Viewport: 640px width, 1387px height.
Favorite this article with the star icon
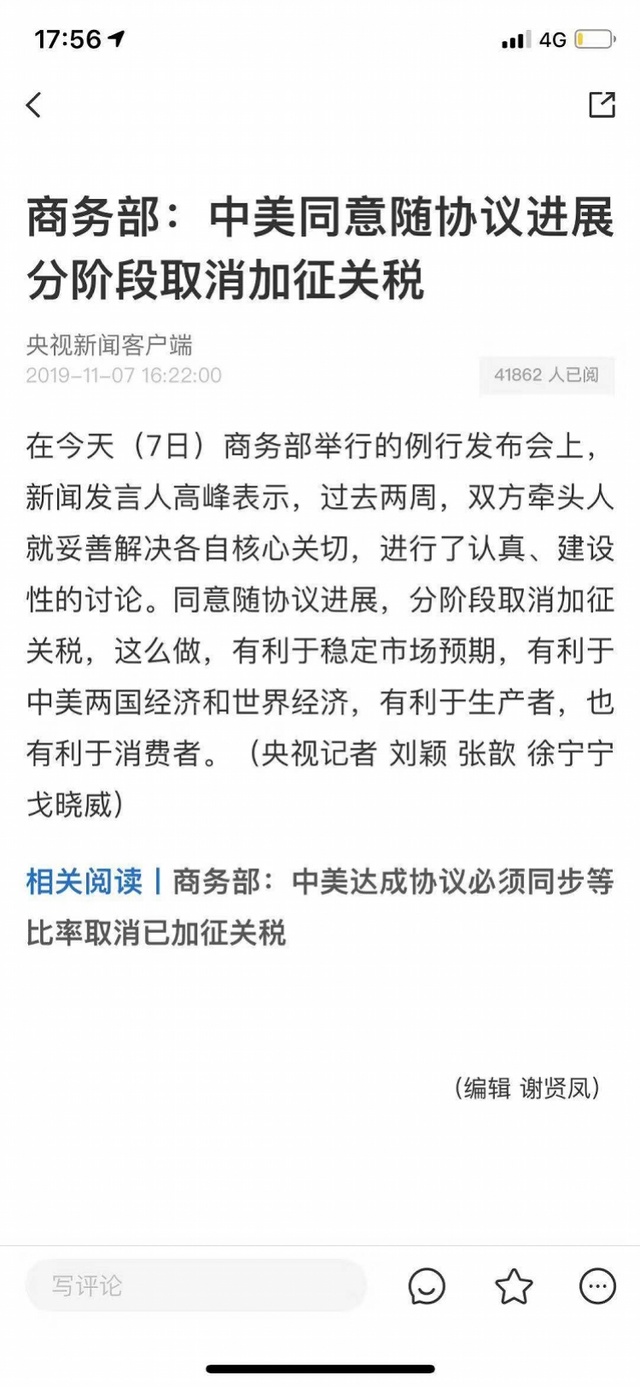click(514, 1285)
